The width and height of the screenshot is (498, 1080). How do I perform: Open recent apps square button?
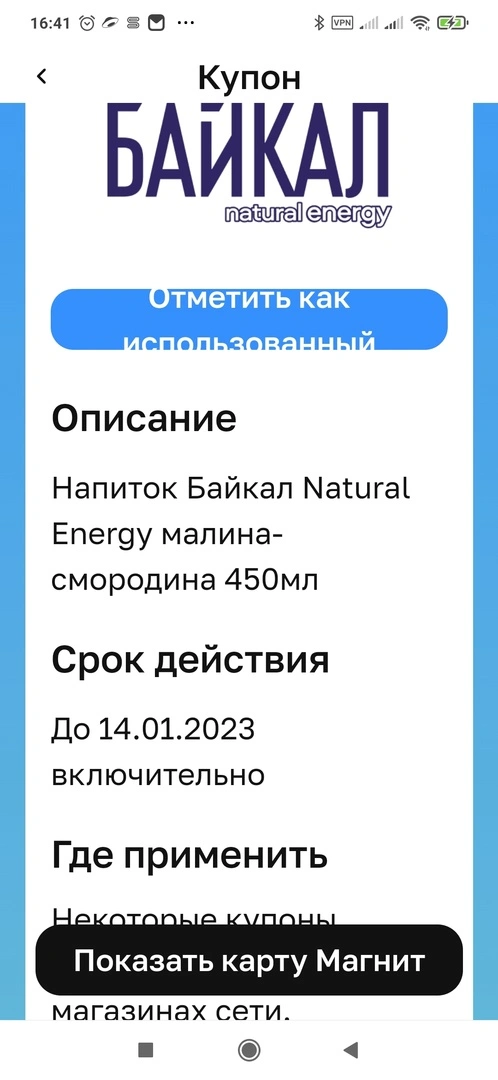[x=145, y=1050]
